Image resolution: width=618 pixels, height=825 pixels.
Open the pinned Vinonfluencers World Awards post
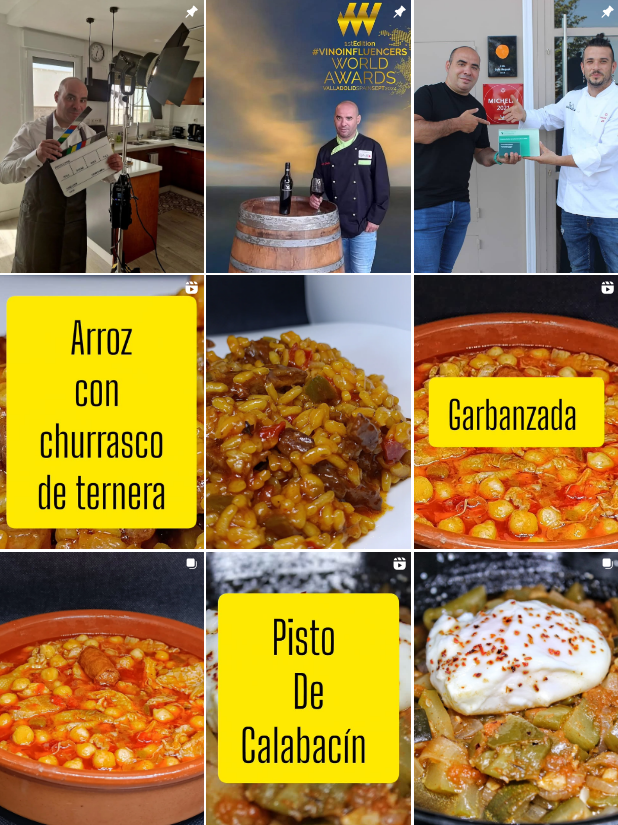308,136
